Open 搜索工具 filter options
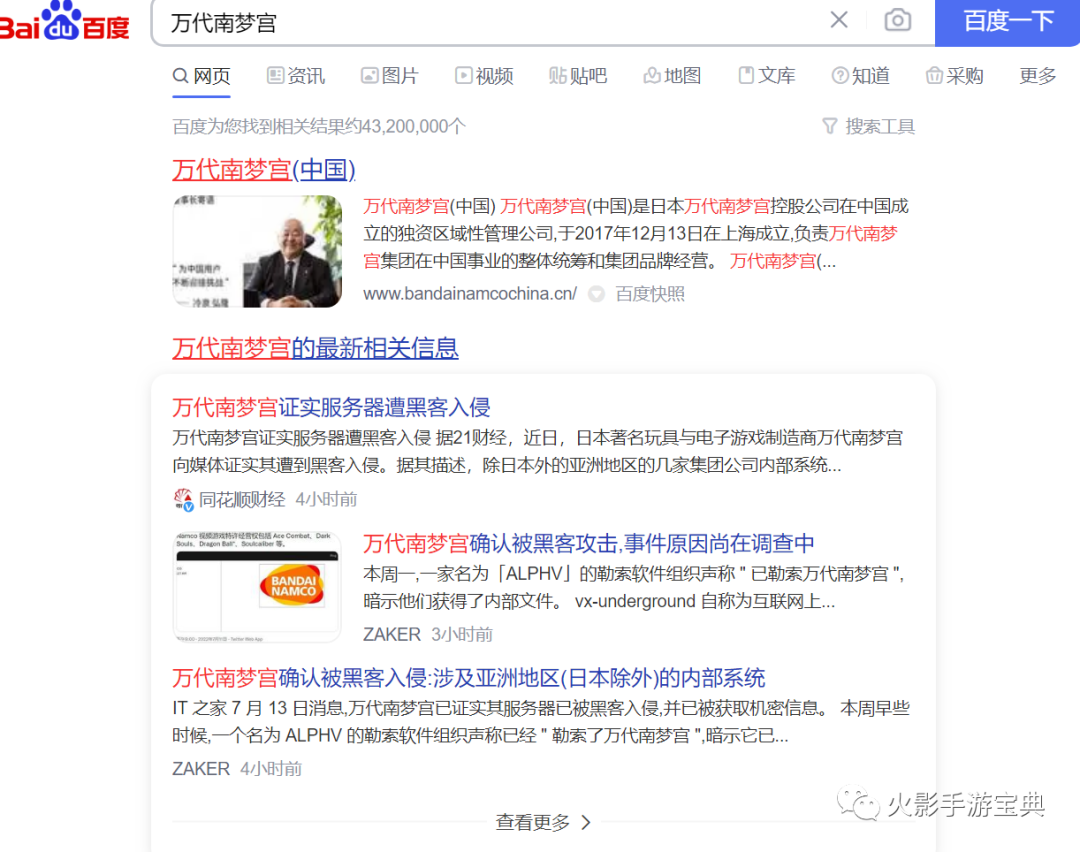 tap(868, 126)
